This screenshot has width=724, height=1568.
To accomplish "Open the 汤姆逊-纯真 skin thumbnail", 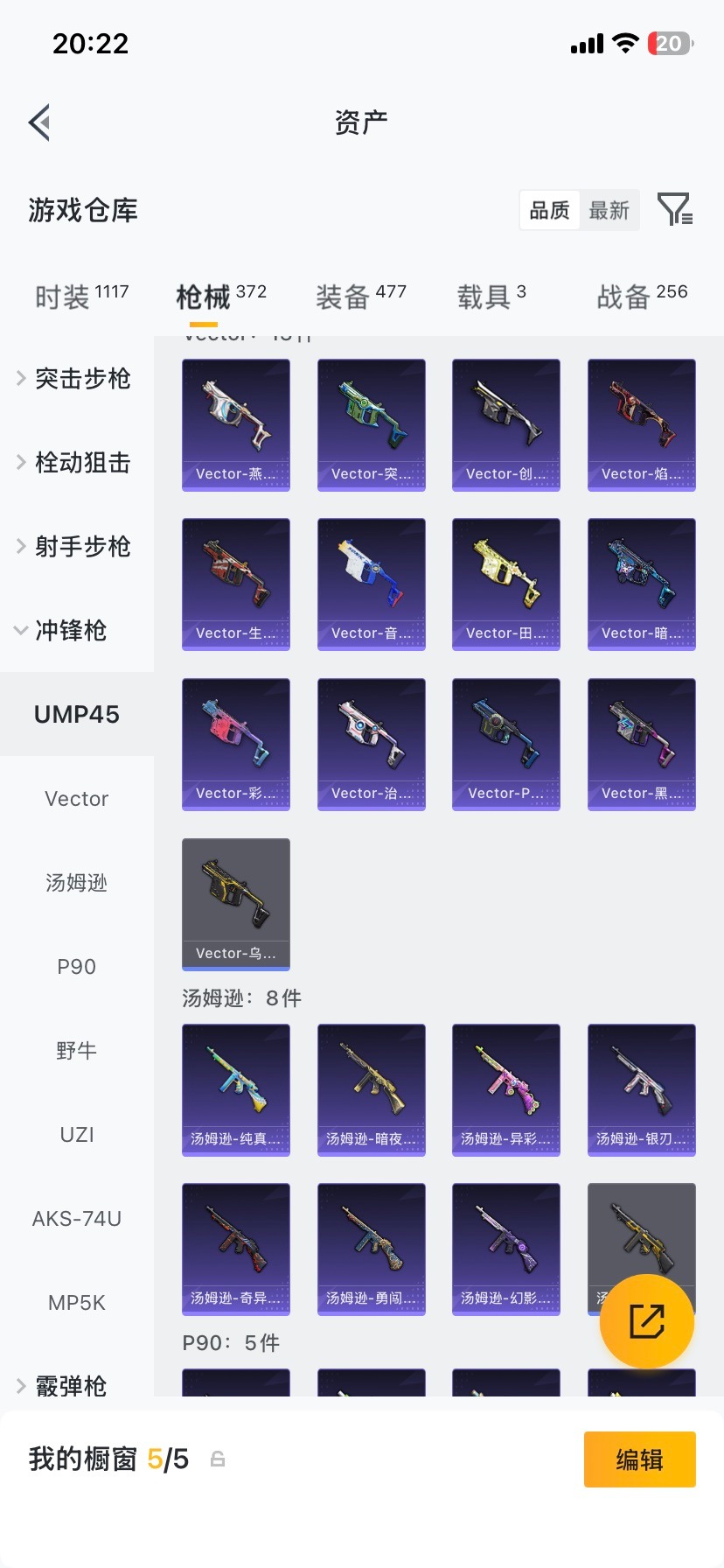I will point(236,1089).
